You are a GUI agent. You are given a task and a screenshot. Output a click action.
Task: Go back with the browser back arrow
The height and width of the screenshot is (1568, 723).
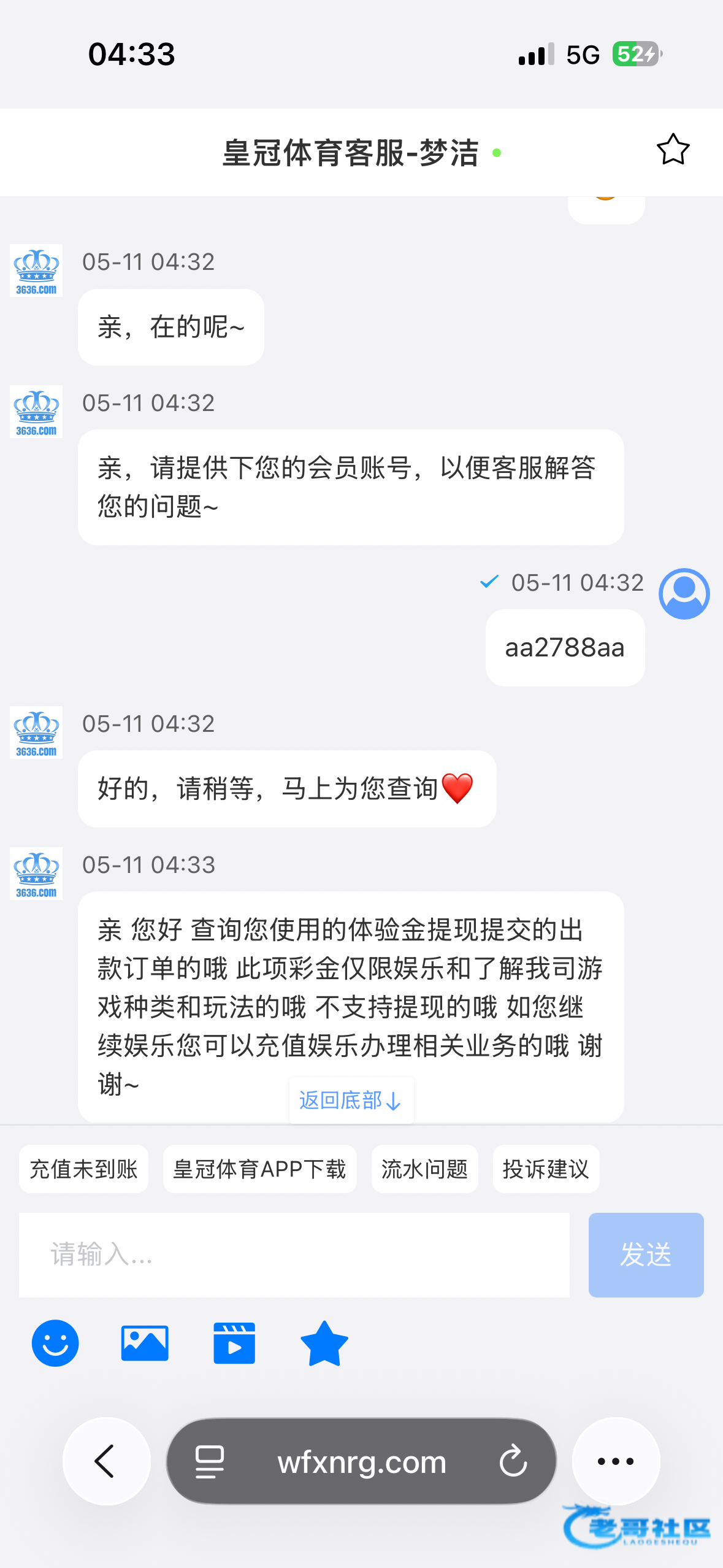click(x=107, y=1461)
